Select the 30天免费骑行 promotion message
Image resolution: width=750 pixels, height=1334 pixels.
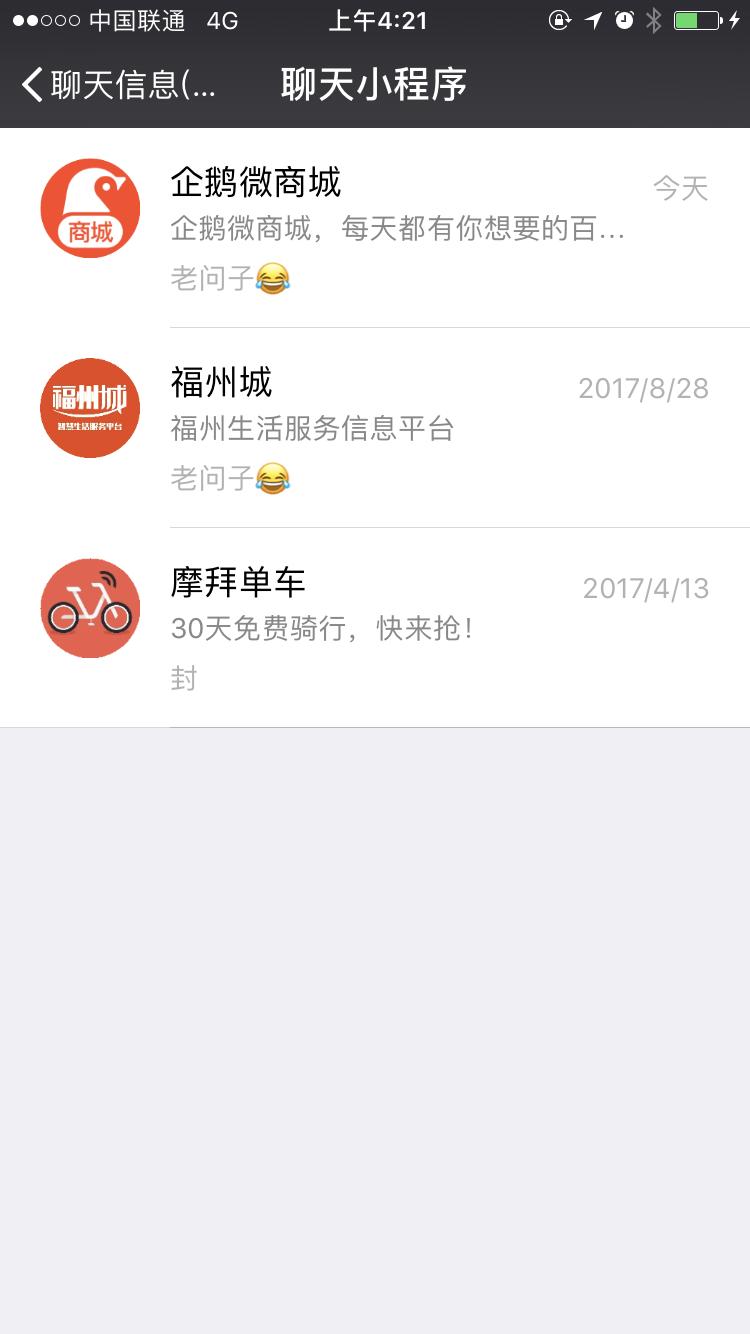322,628
